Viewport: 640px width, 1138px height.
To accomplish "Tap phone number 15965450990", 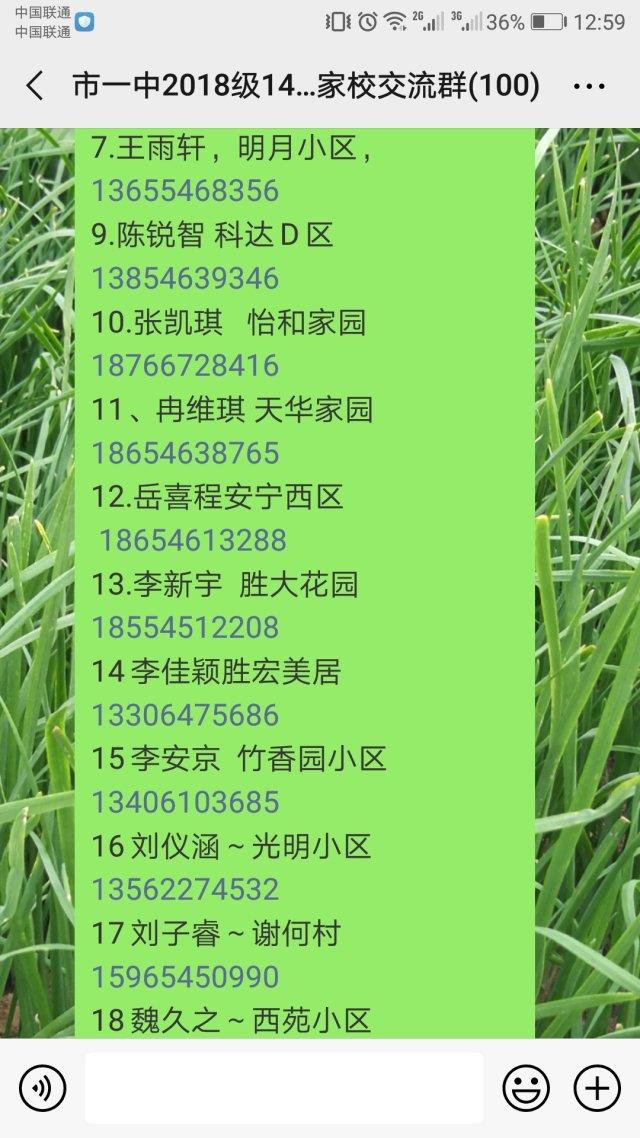I will pyautogui.click(x=185, y=977).
